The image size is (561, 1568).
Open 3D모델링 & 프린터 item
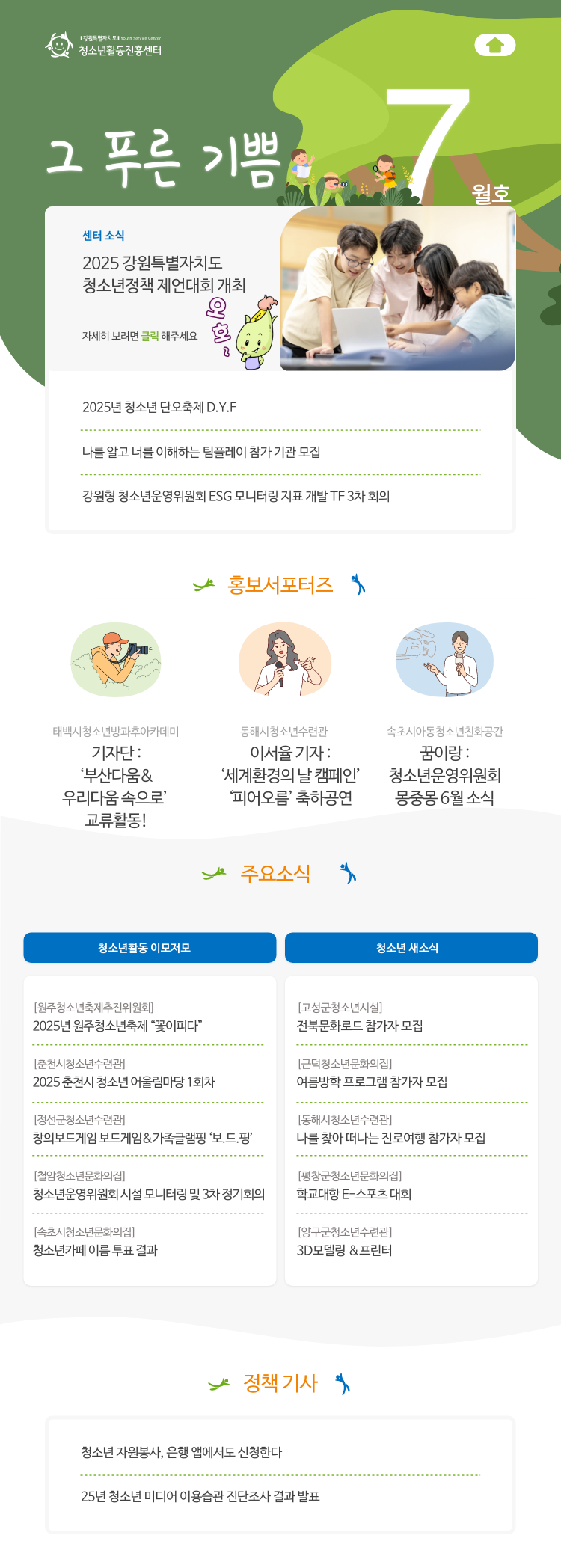(x=344, y=1250)
